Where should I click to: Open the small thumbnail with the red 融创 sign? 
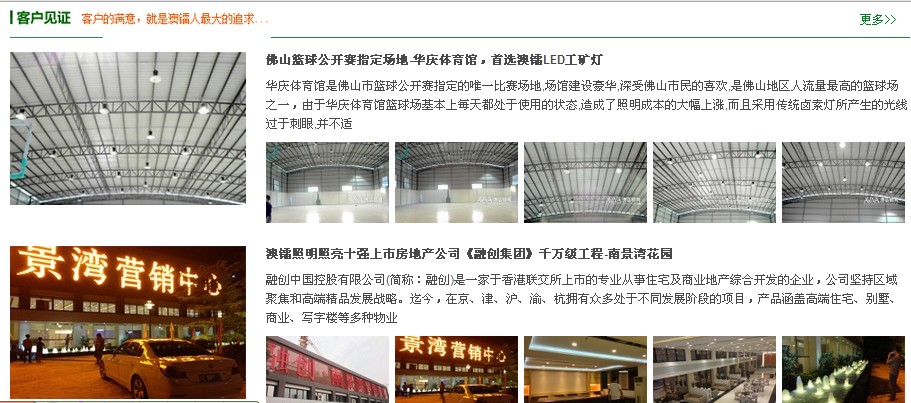coord(327,369)
